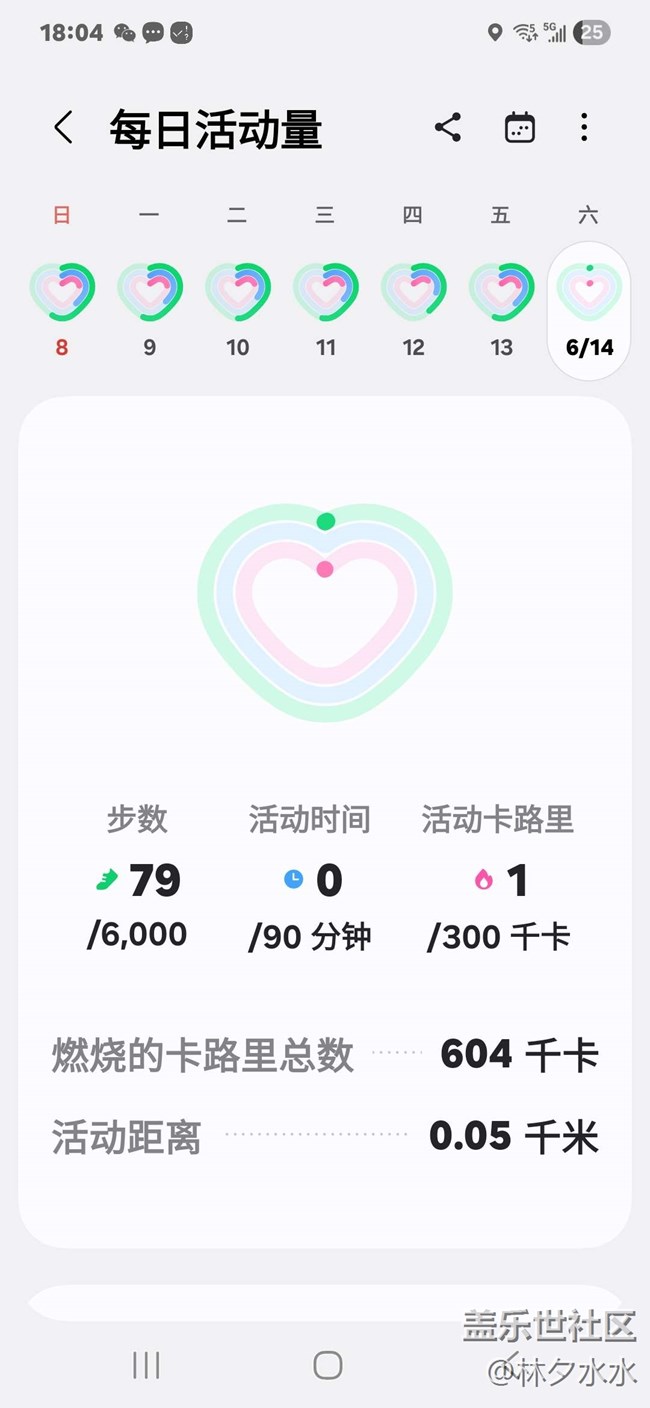Open the calendar view icon
This screenshot has height=1408, width=650.
pos(519,128)
